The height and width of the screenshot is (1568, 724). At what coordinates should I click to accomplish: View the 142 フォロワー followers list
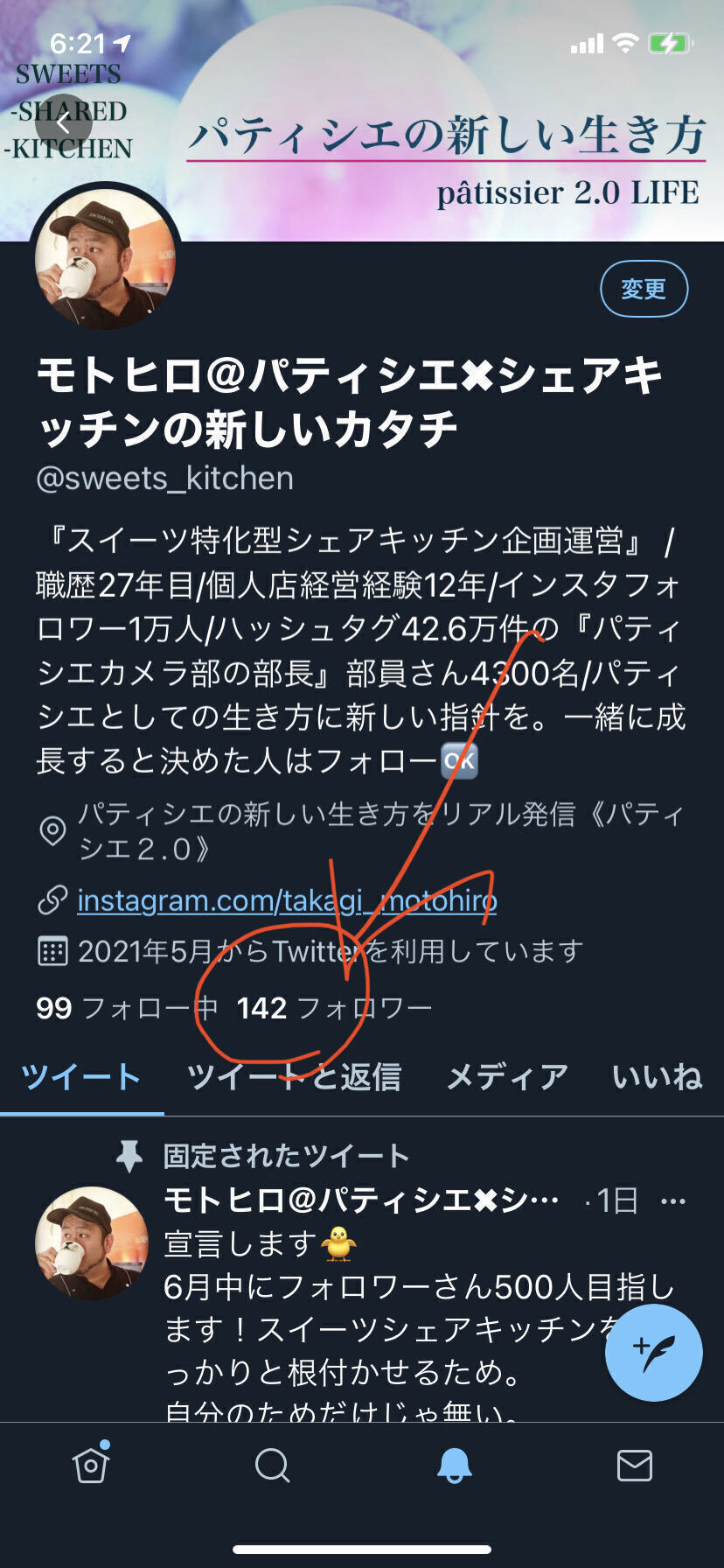pos(334,1008)
